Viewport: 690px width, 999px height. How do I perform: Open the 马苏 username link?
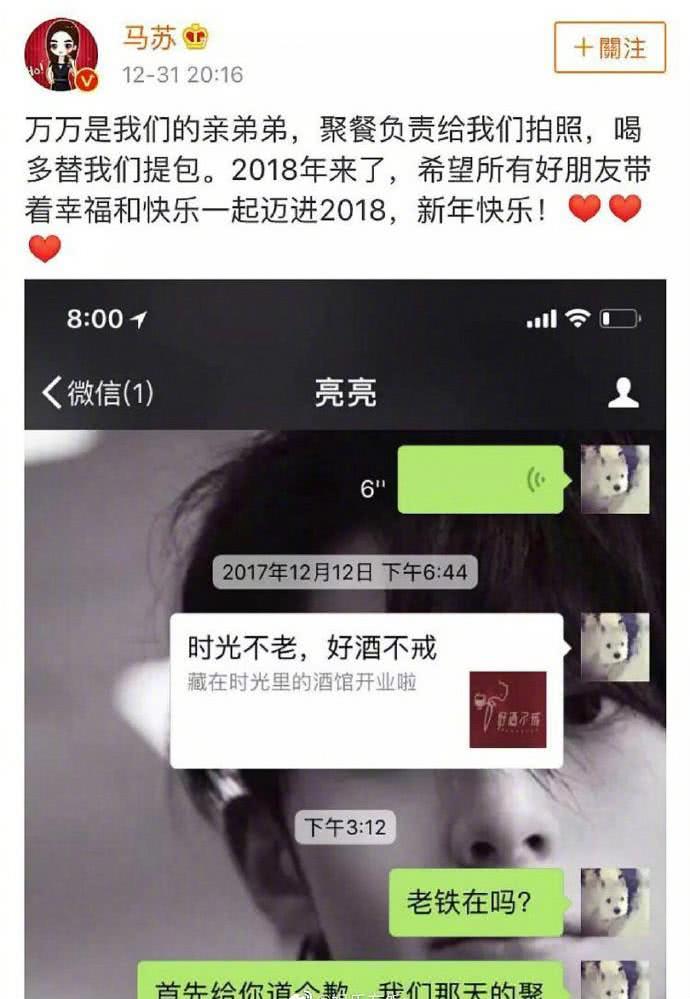[x=149, y=39]
